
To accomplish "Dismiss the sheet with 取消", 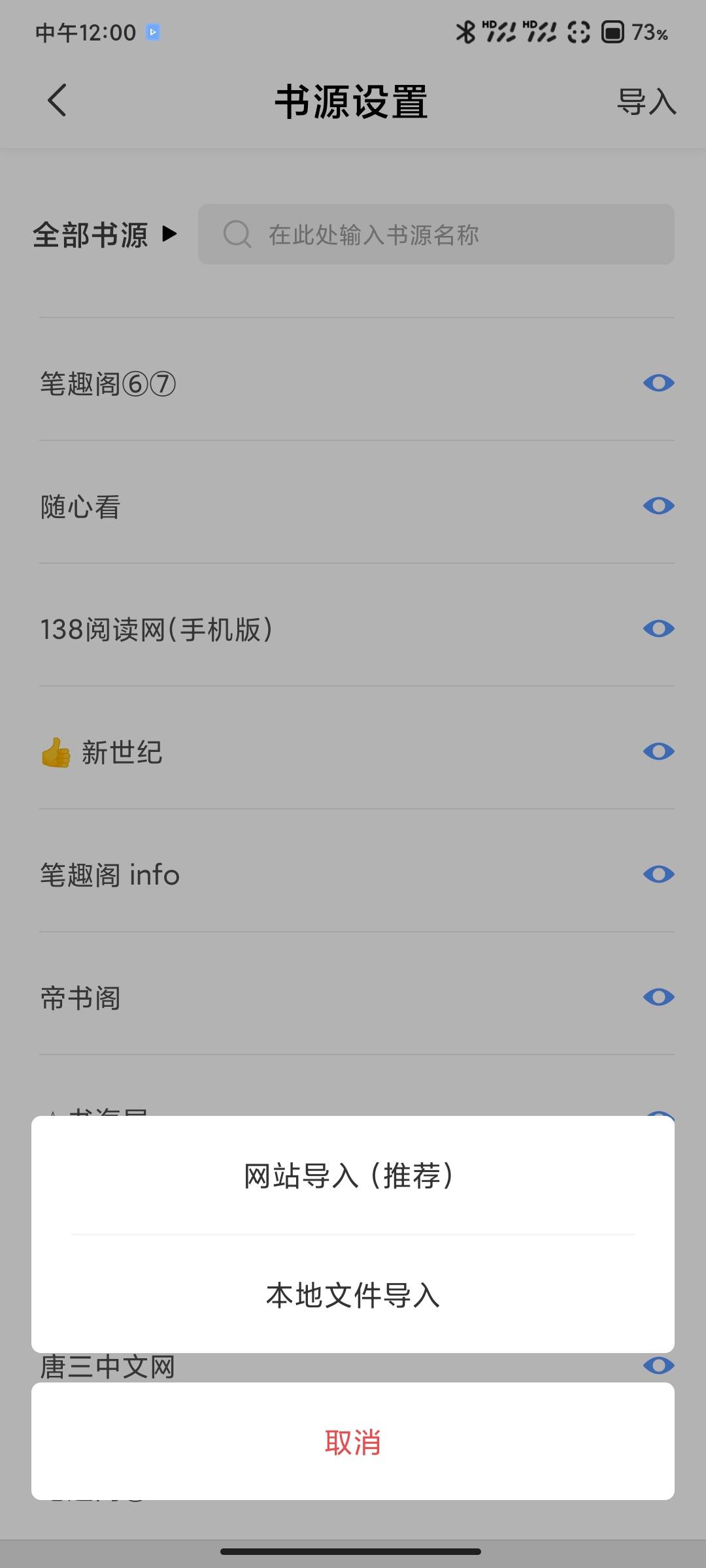I will pyautogui.click(x=352, y=1442).
